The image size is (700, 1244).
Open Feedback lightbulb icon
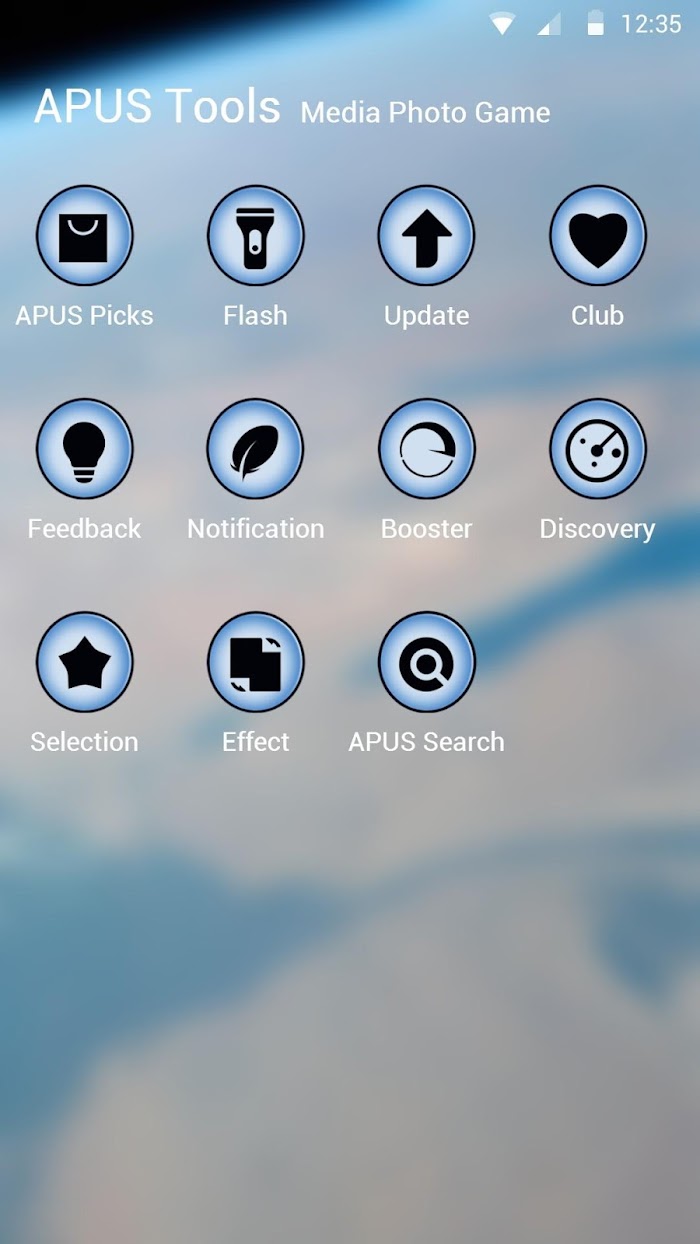coord(85,449)
